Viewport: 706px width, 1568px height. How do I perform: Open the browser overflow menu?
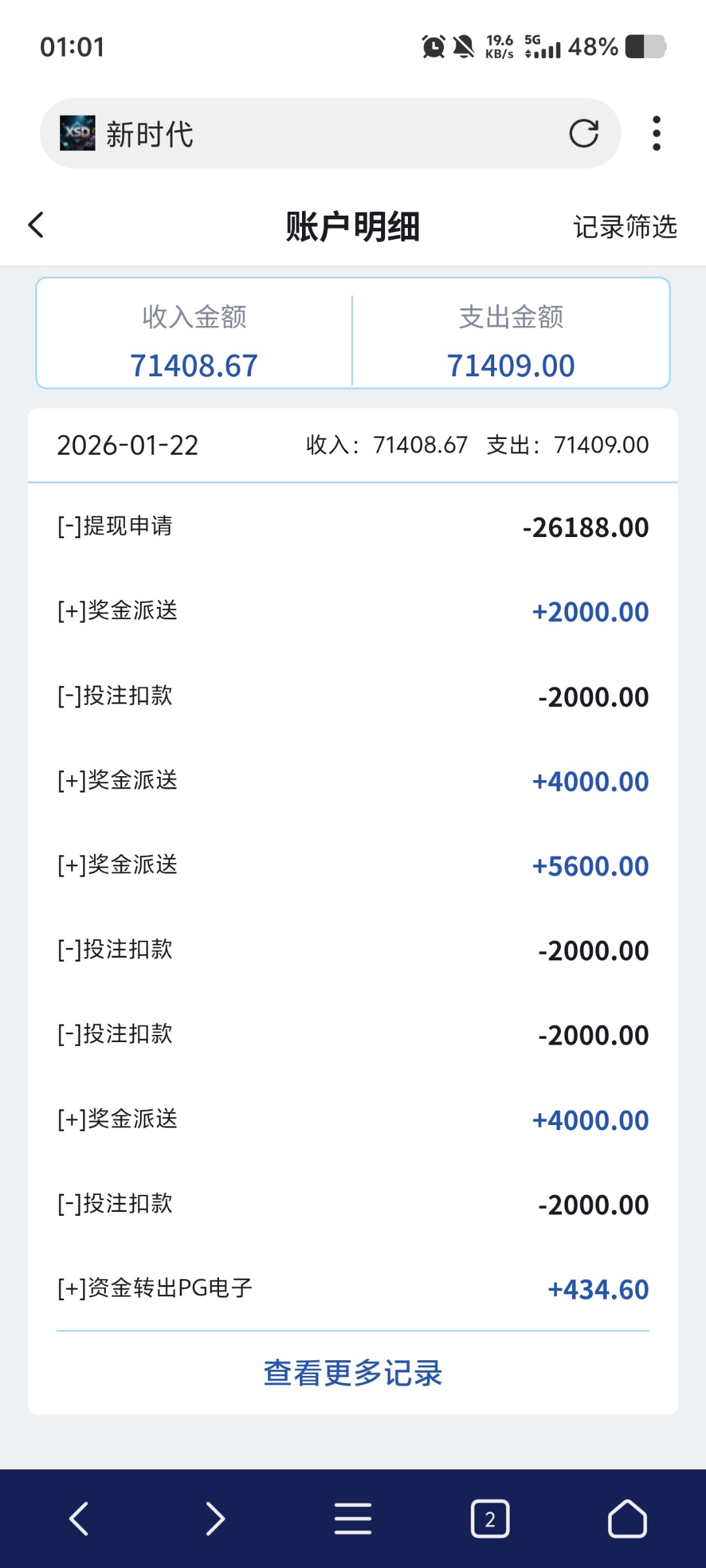(656, 134)
